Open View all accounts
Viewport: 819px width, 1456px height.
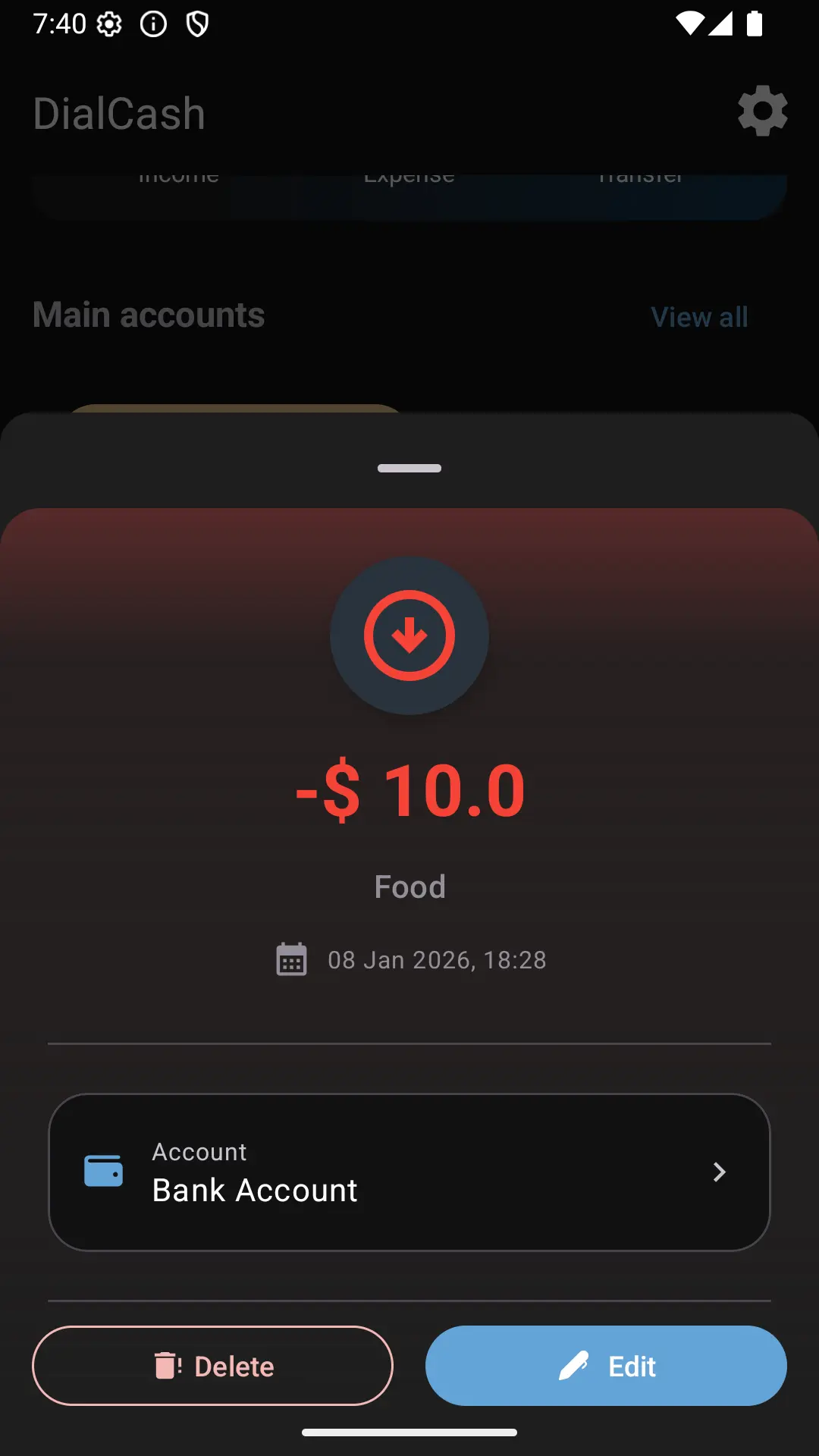point(699,316)
